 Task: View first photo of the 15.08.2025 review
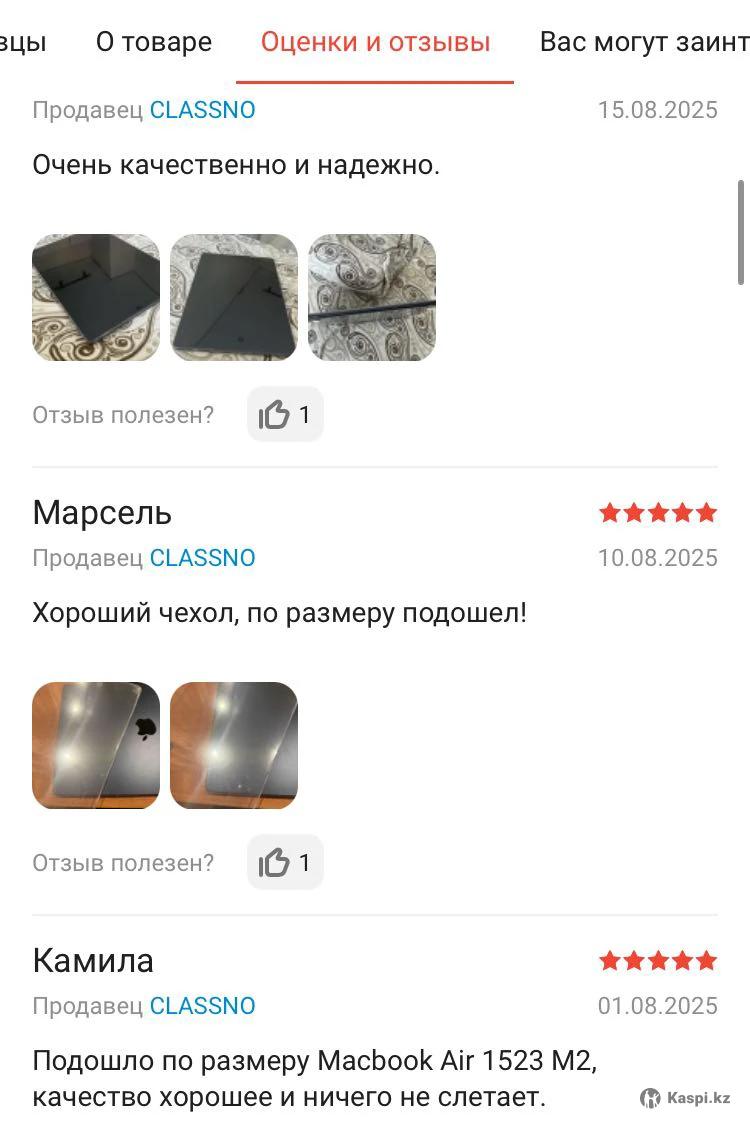(x=96, y=297)
